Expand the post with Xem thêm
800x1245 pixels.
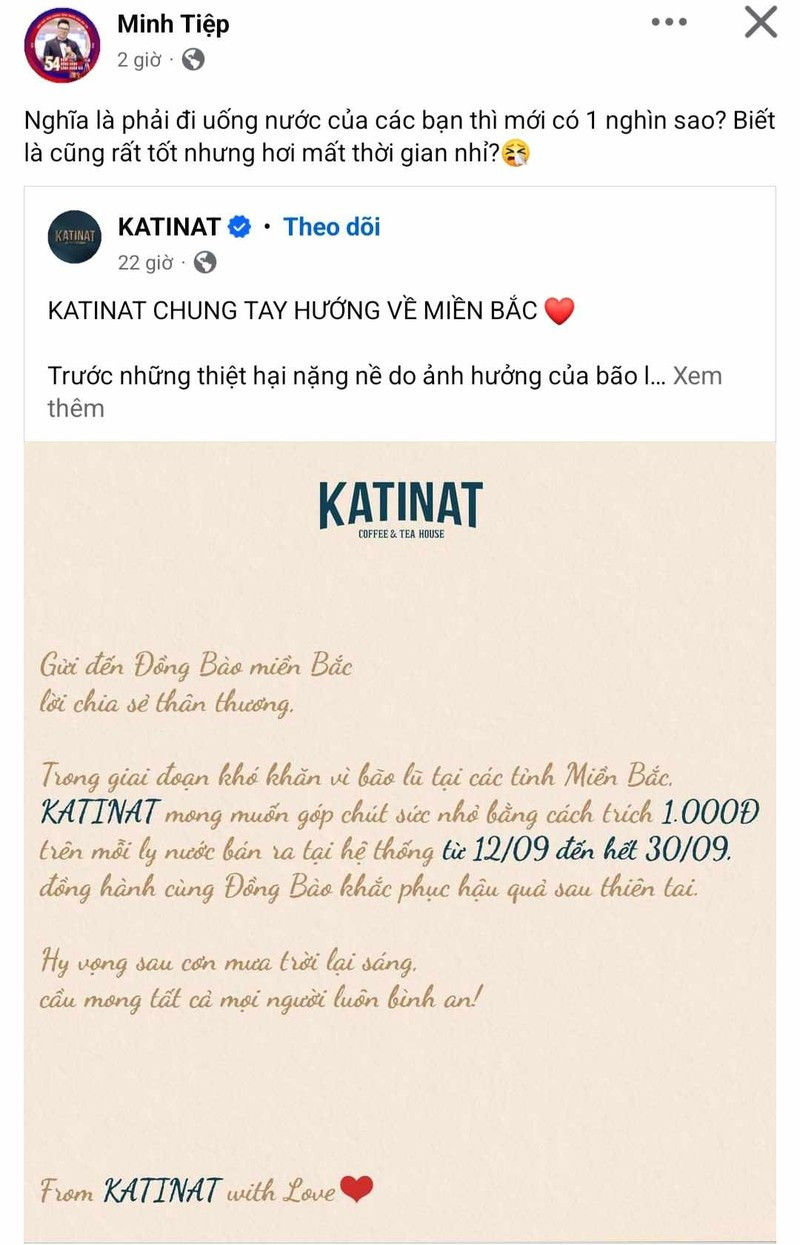tap(699, 376)
